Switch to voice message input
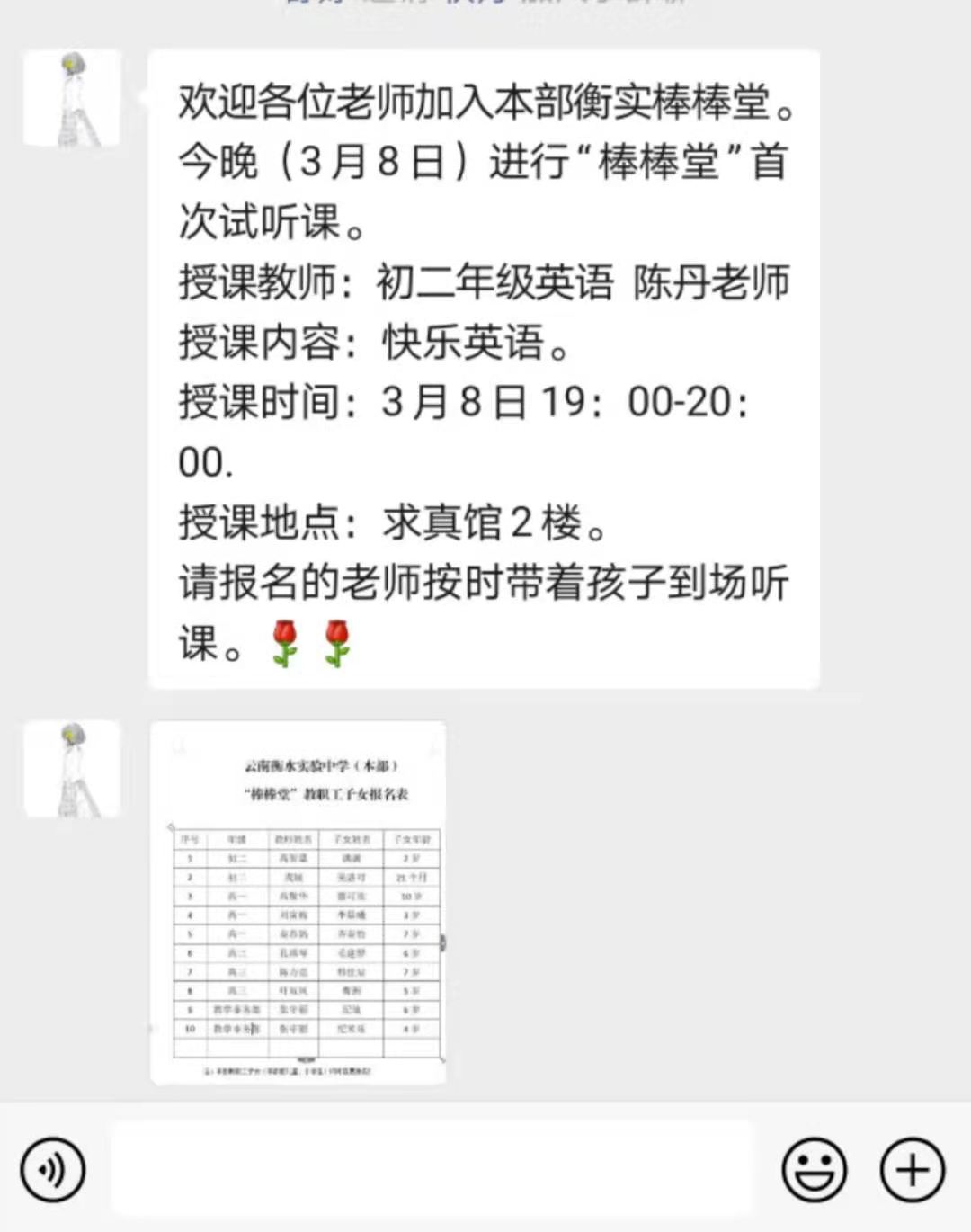The width and height of the screenshot is (971, 1232). pyautogui.click(x=53, y=1170)
